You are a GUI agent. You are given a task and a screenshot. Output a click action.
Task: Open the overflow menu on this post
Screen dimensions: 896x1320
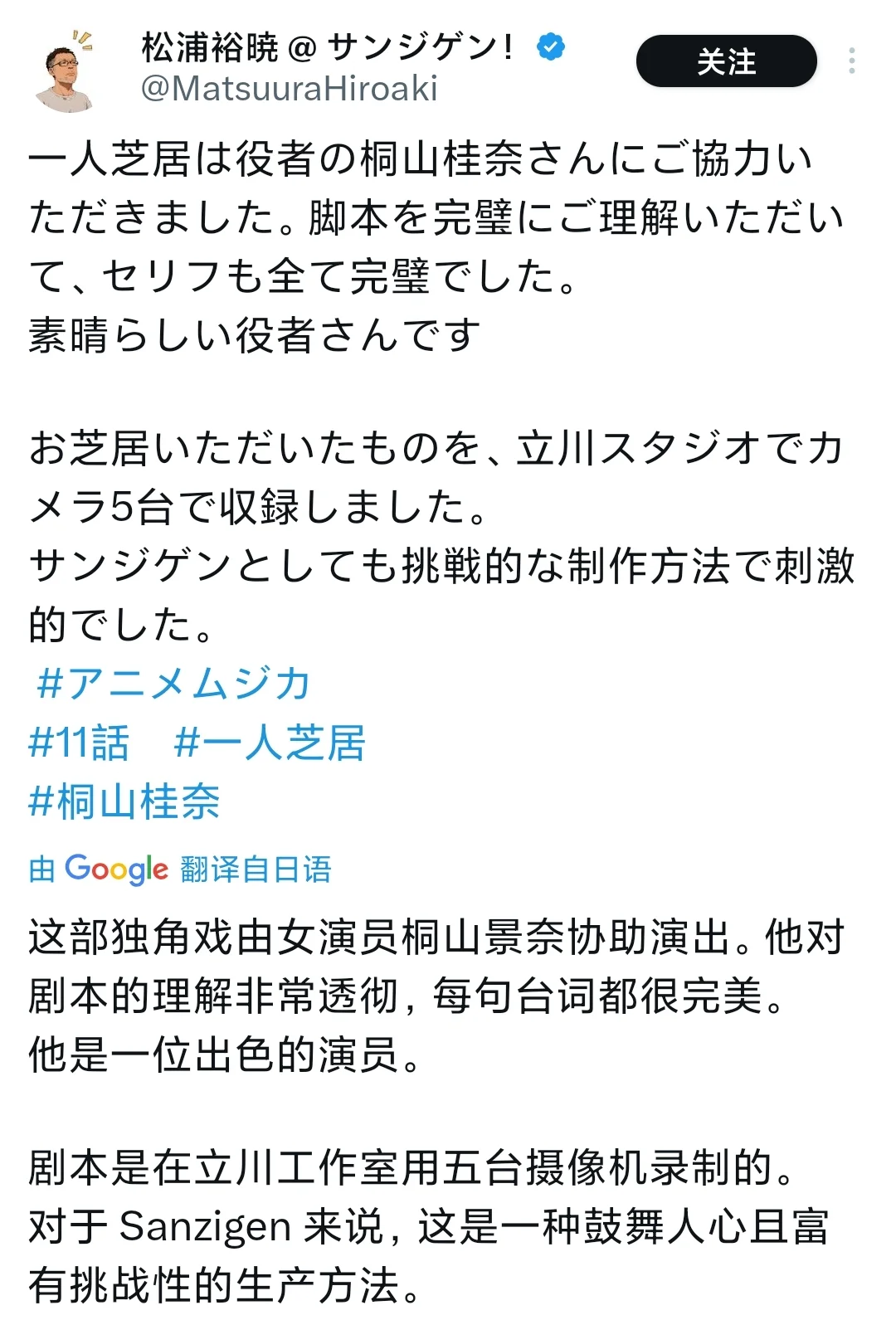[x=852, y=61]
